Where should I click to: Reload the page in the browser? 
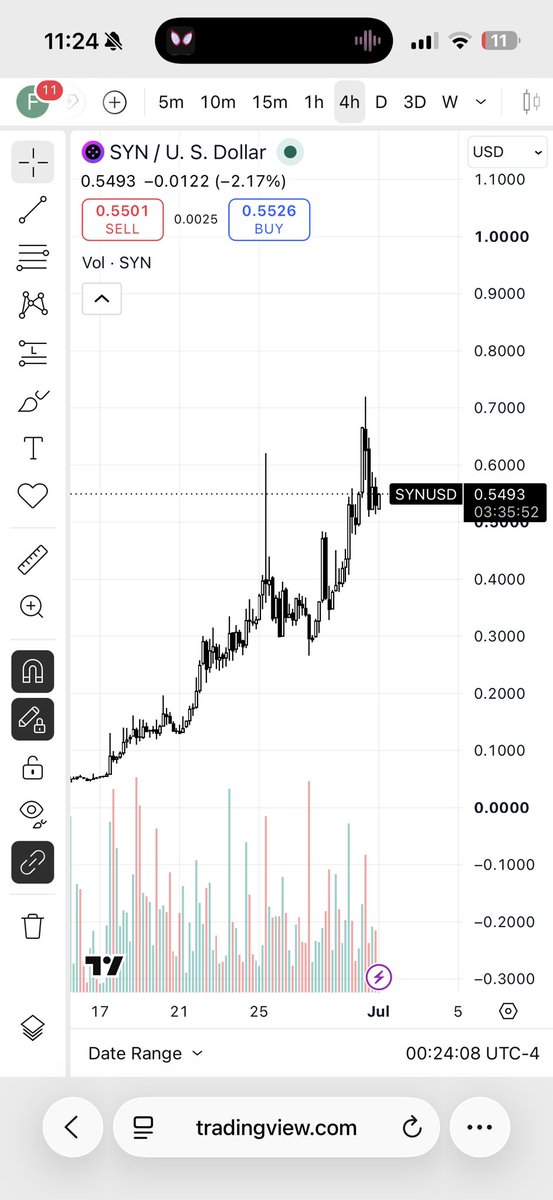(410, 1128)
